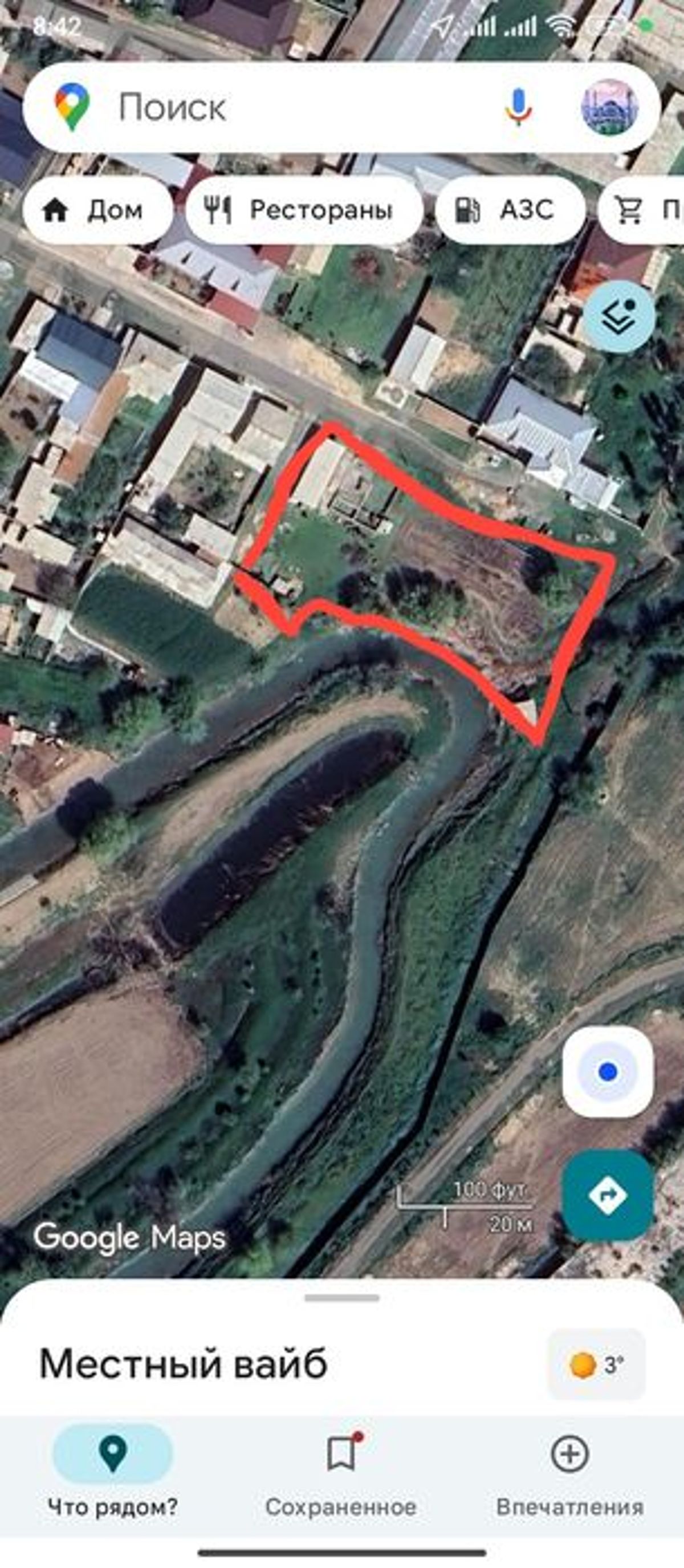Screen dimensions: 684x1568
Task: Start voice search with the microphone
Action: (x=518, y=107)
